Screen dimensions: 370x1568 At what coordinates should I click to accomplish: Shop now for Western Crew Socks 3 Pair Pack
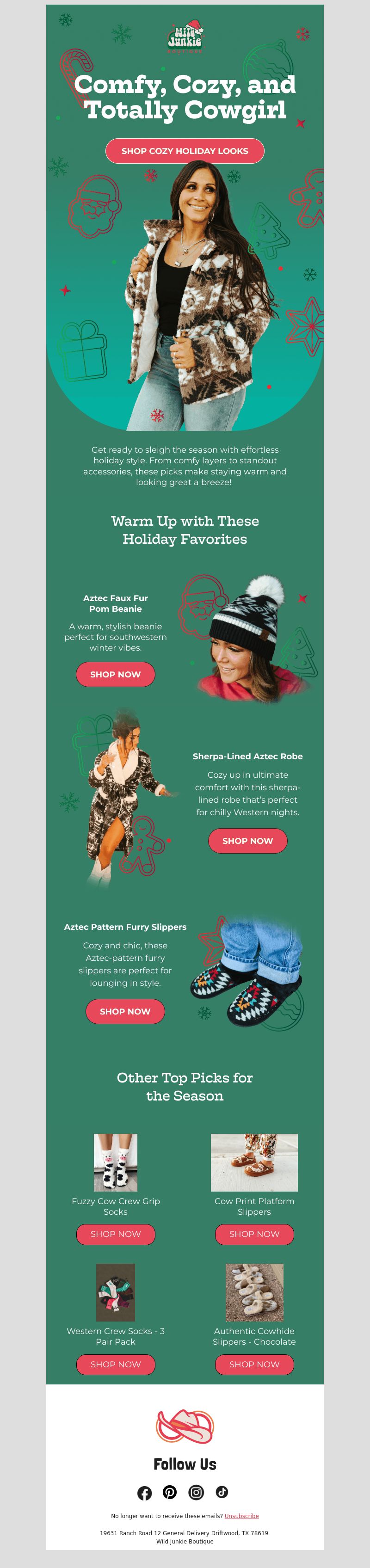(116, 1364)
